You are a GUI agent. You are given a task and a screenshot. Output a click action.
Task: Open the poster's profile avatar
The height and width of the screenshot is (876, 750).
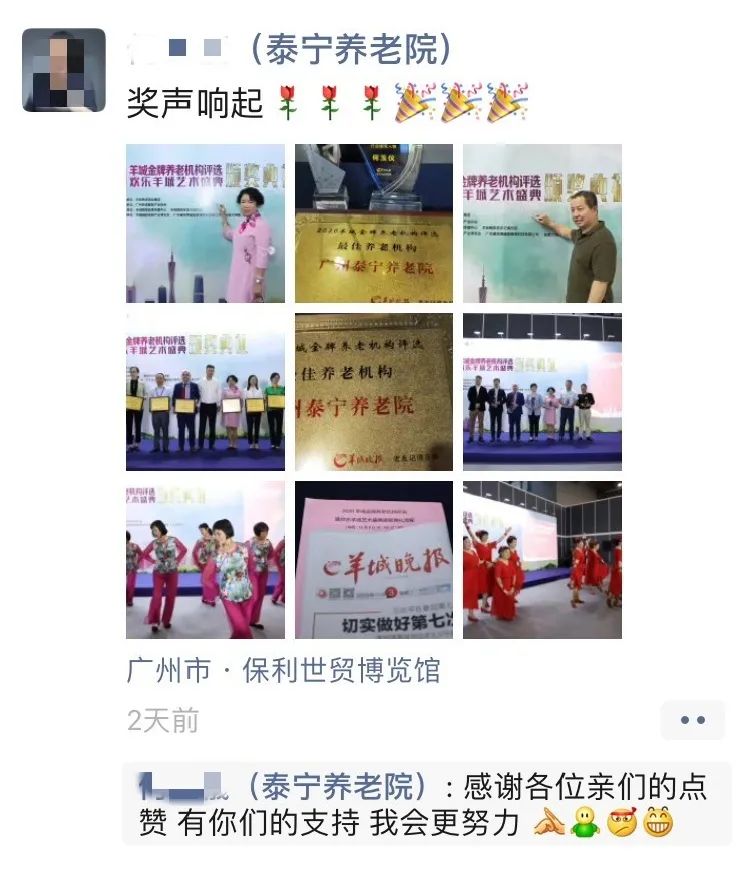(x=63, y=69)
